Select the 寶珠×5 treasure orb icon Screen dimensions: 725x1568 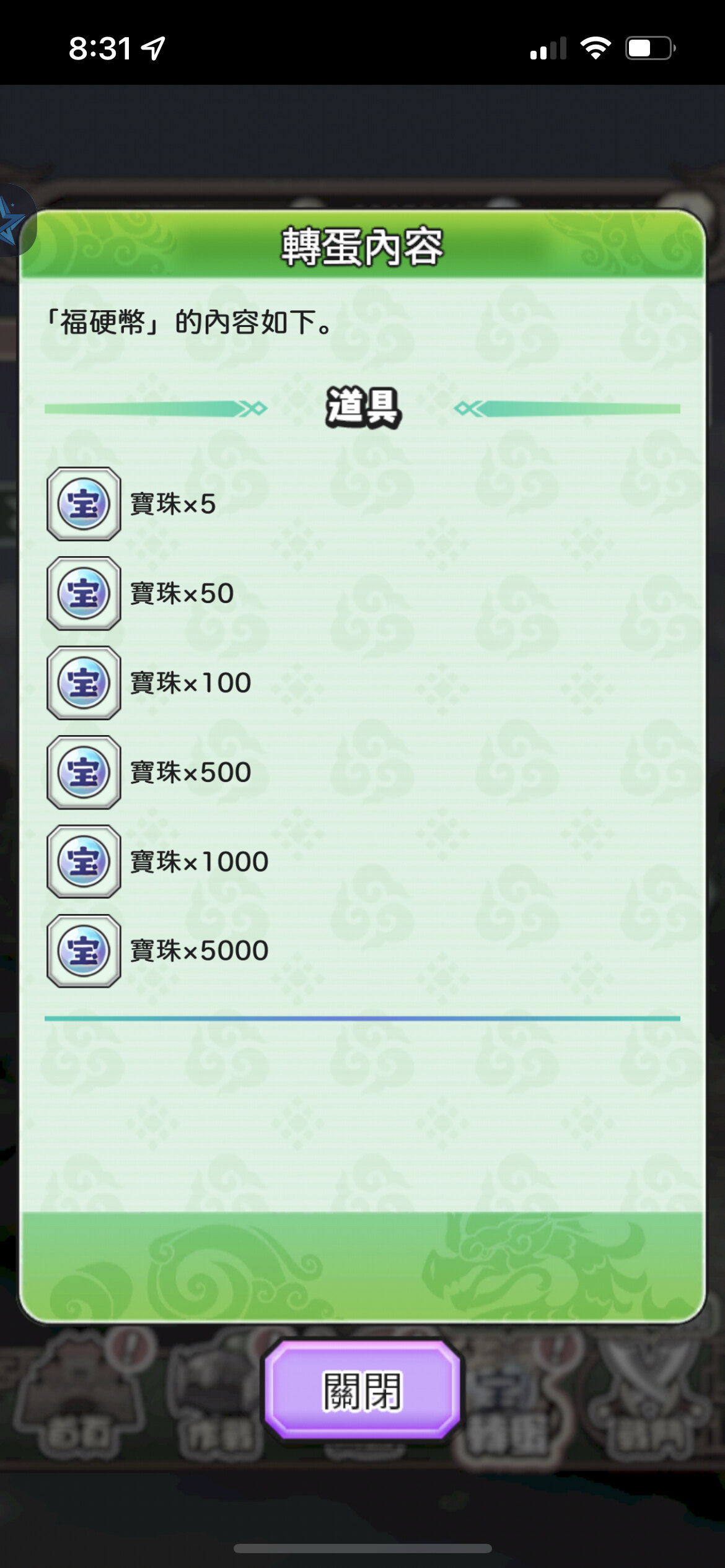(x=82, y=505)
